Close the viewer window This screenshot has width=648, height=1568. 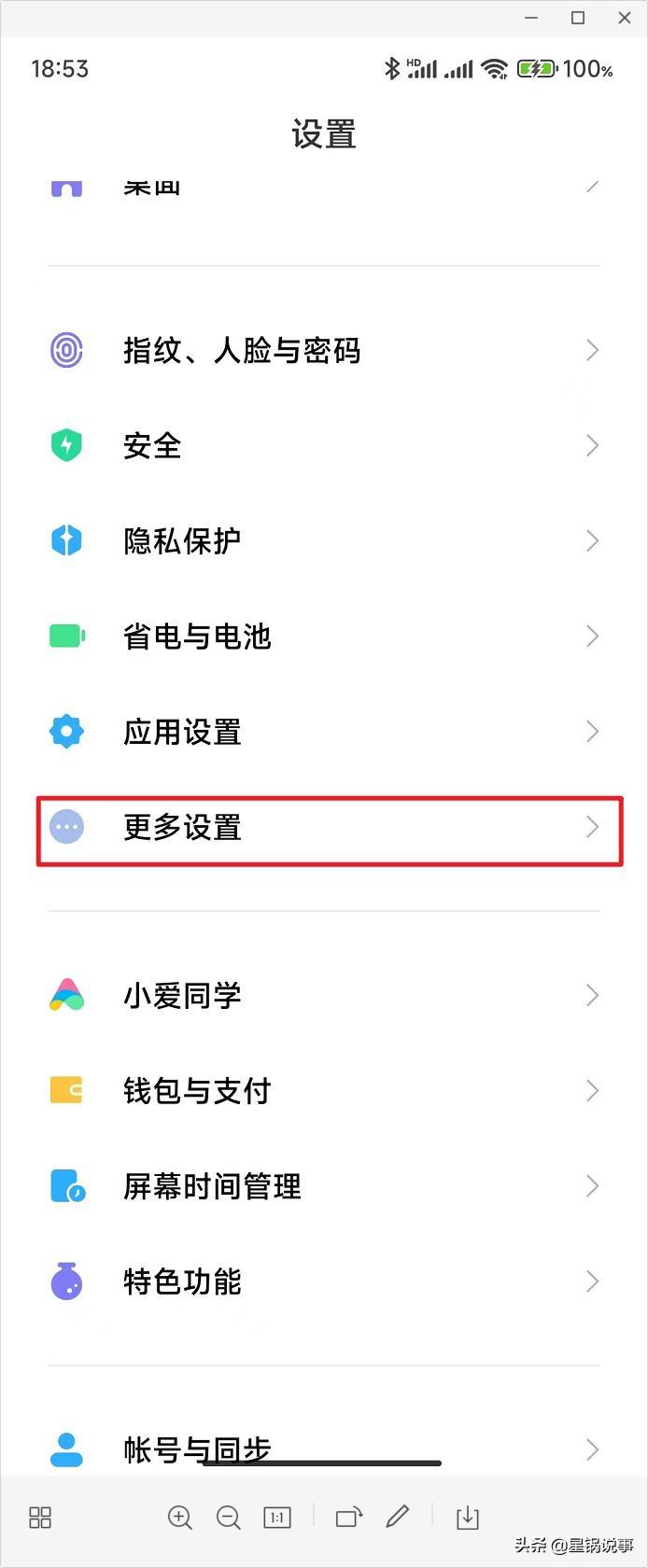click(625, 18)
